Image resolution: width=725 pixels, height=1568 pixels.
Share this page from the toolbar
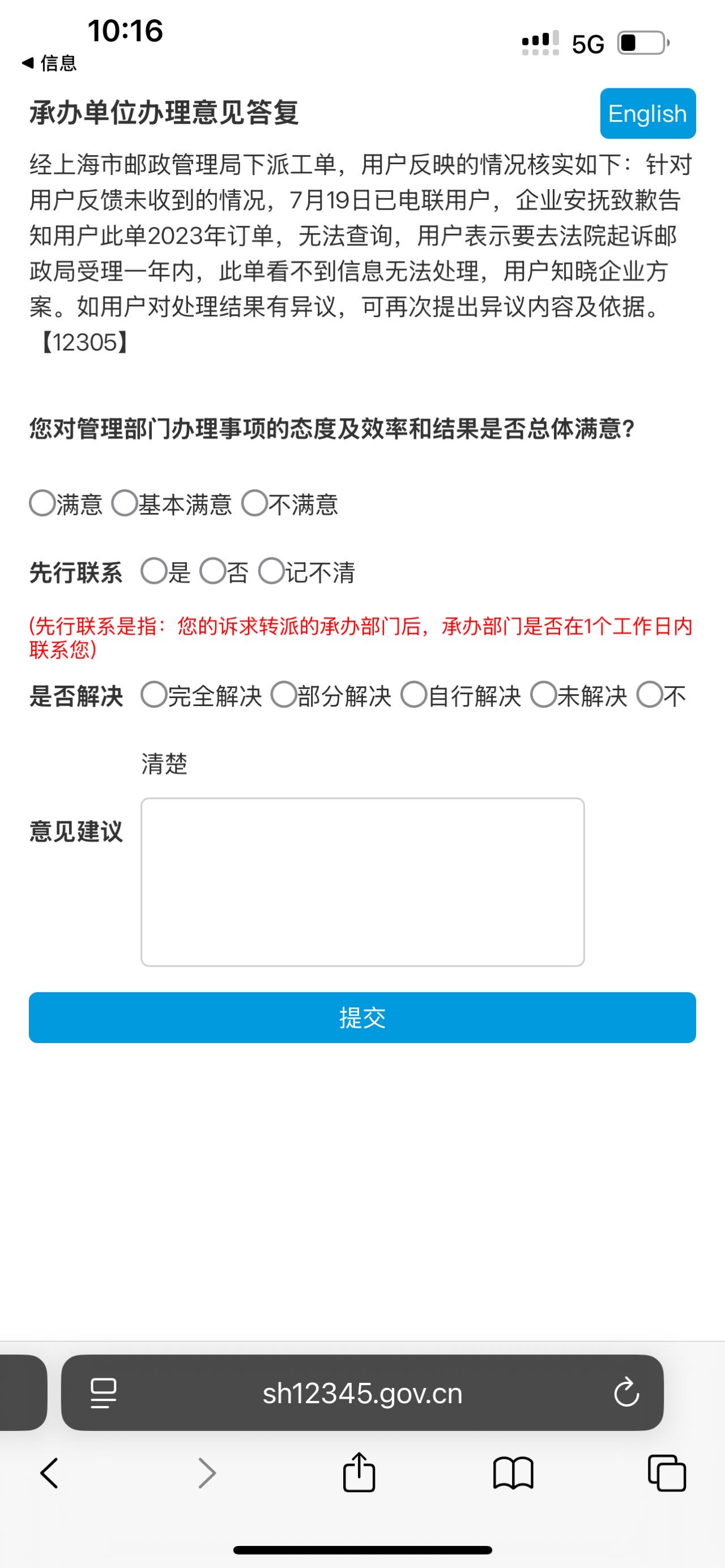tap(359, 1472)
